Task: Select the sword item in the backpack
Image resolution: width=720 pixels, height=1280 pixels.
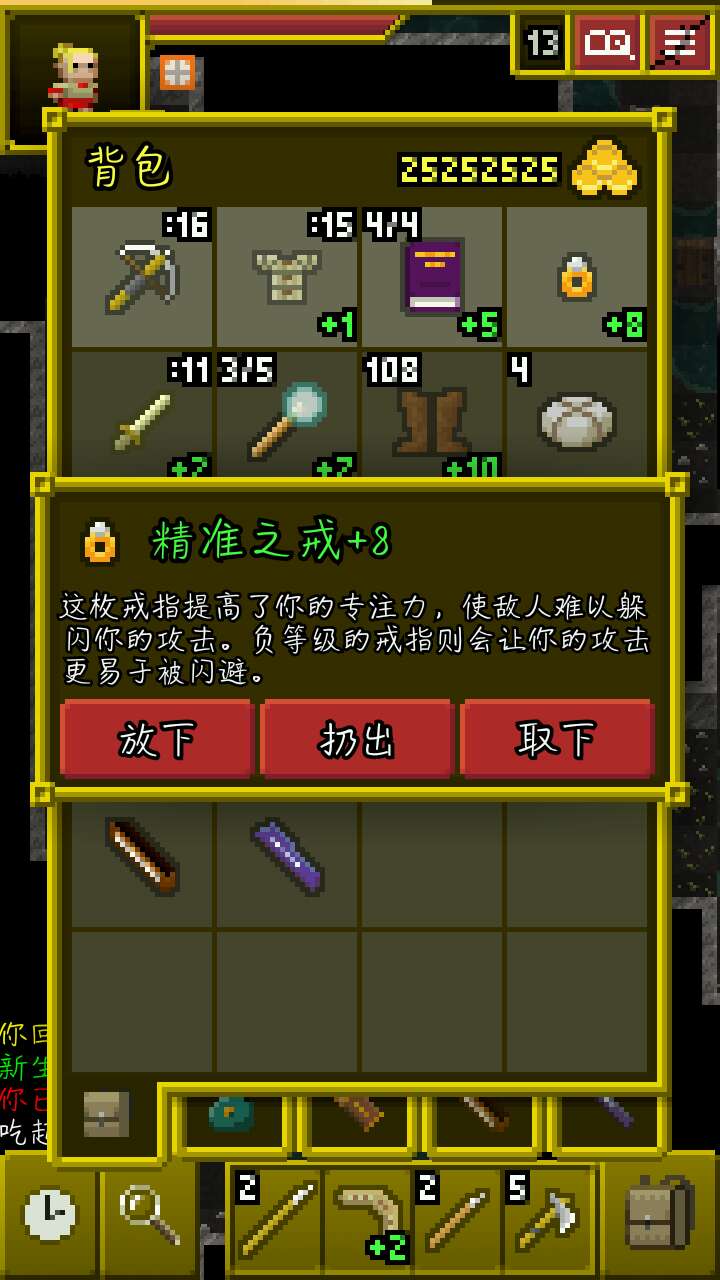Action: [142, 415]
